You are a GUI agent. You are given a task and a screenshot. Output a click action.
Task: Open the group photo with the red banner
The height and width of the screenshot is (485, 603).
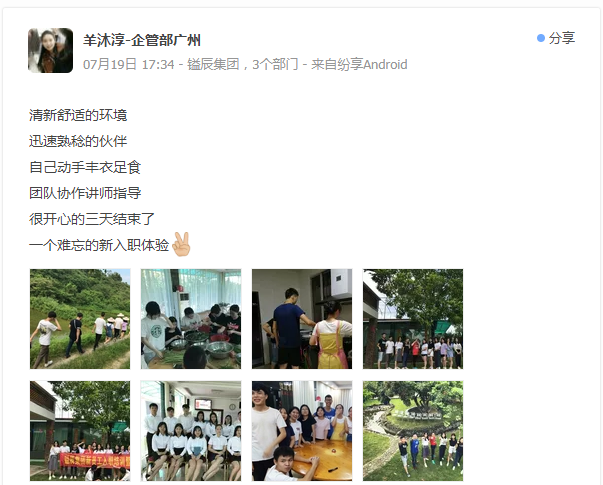(x=80, y=431)
